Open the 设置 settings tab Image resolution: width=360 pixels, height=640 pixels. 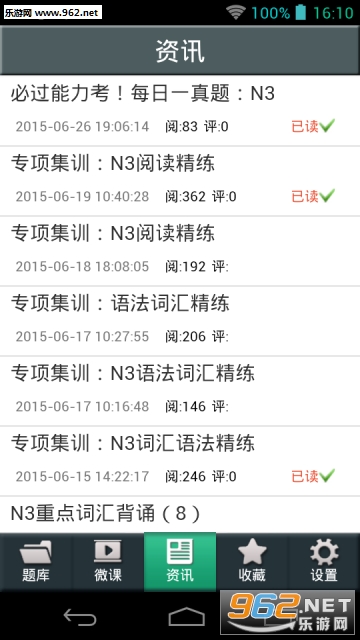click(x=324, y=562)
